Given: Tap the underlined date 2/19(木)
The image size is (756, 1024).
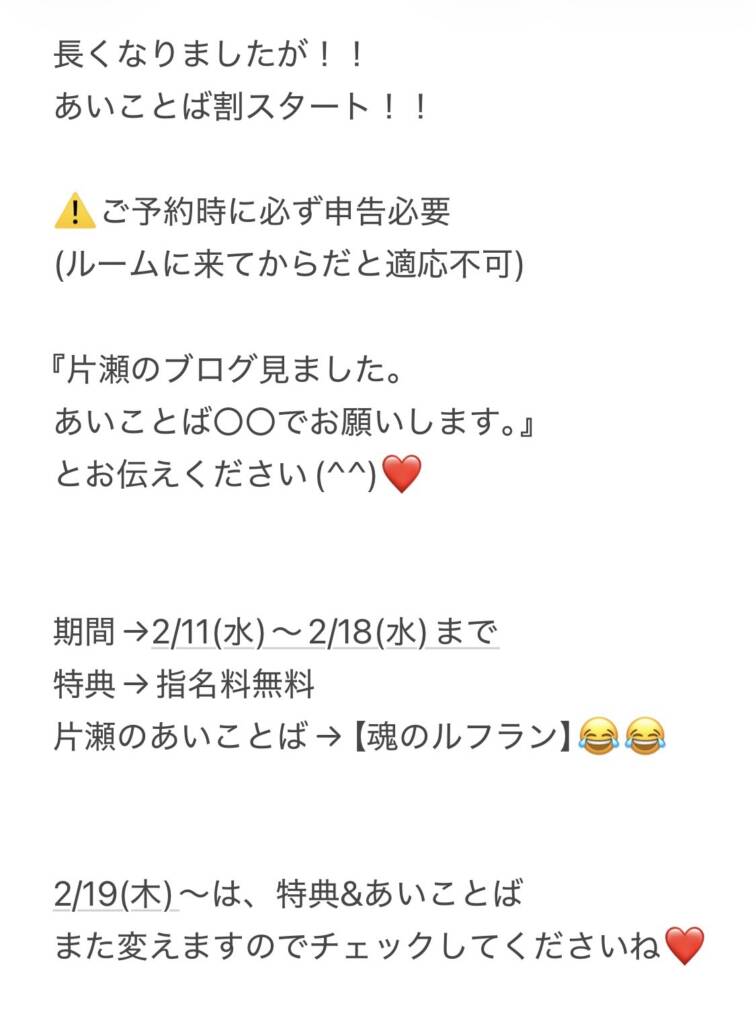Looking at the screenshot, I should 115,894.
